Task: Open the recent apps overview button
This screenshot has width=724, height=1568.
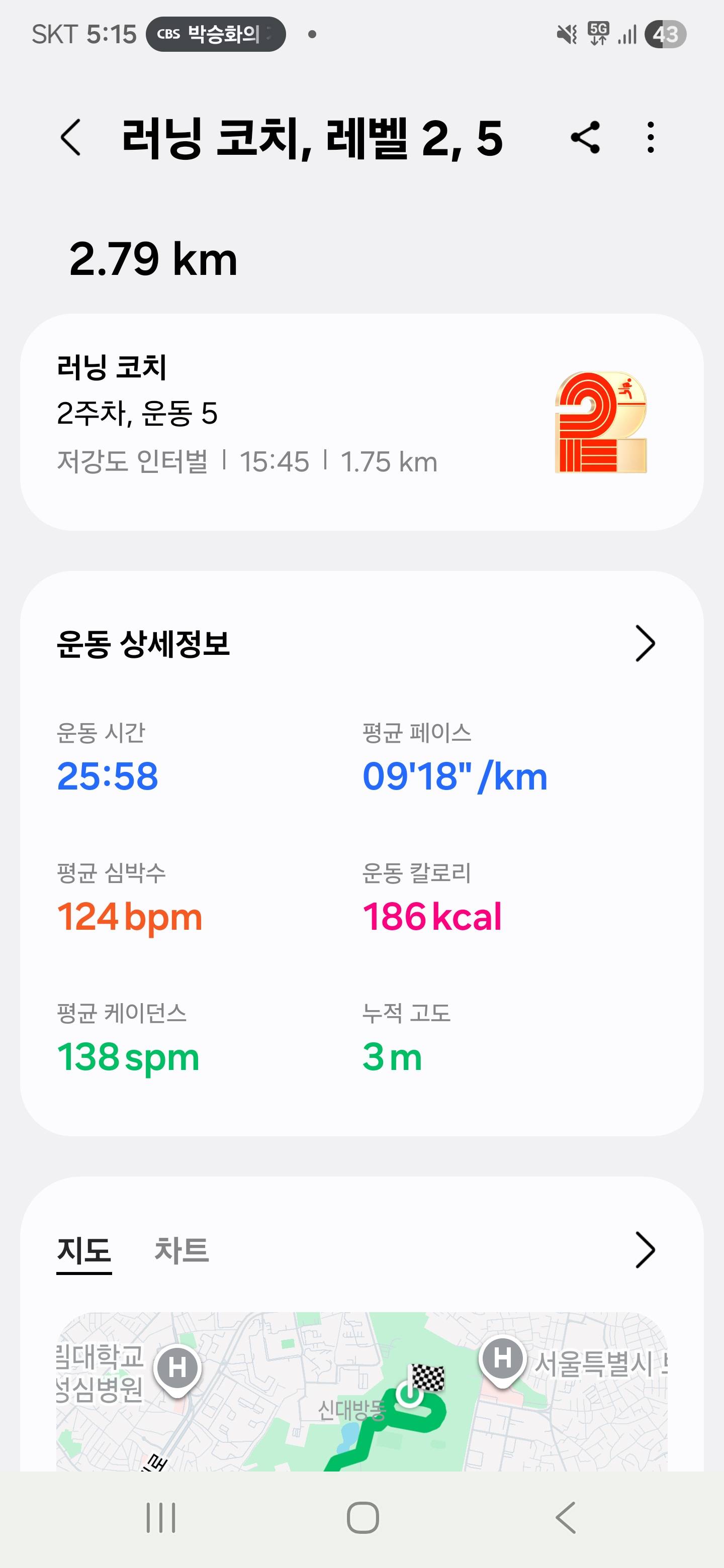Action: 161,1517
